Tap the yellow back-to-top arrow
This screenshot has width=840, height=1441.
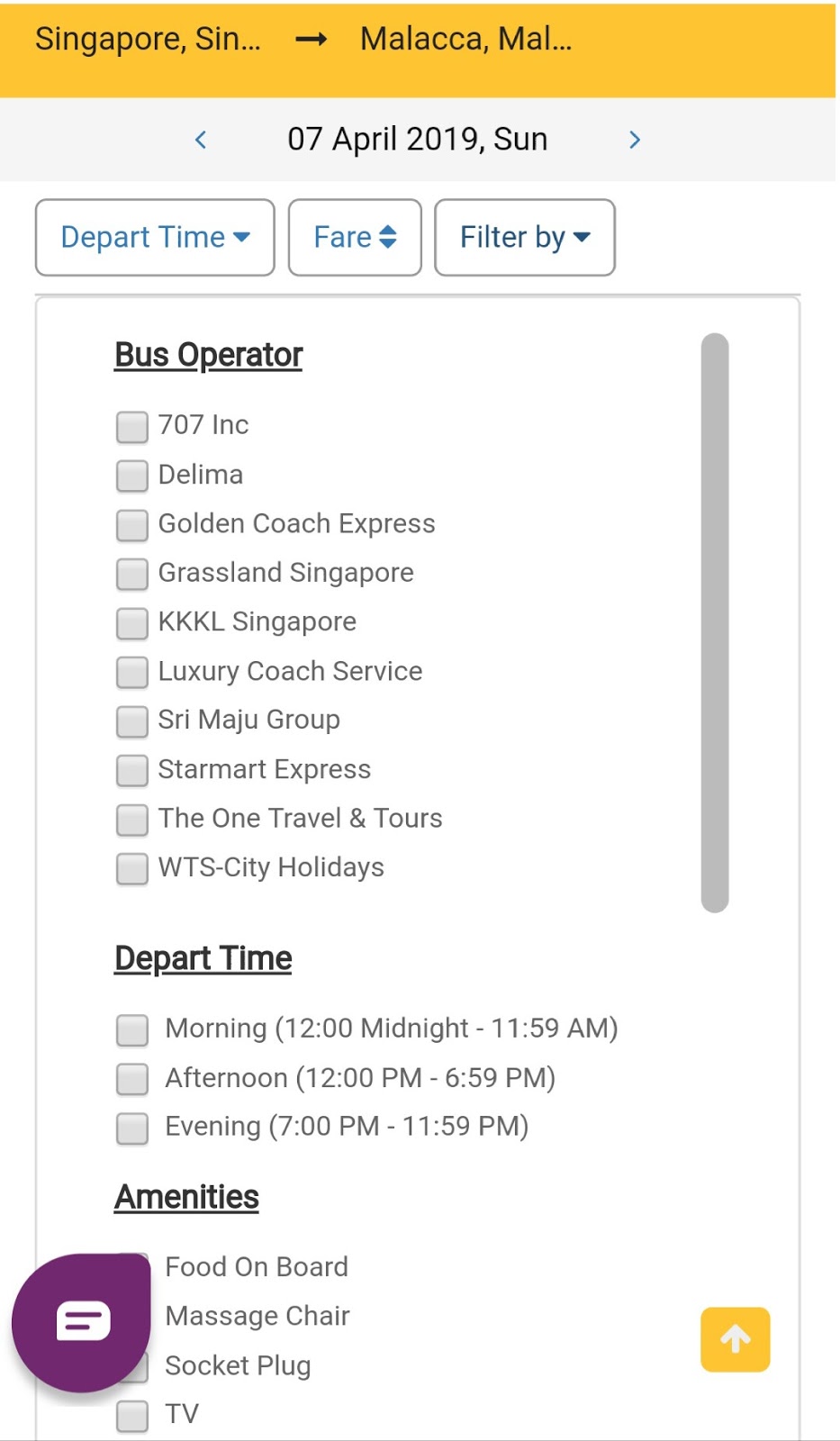[x=736, y=1339]
